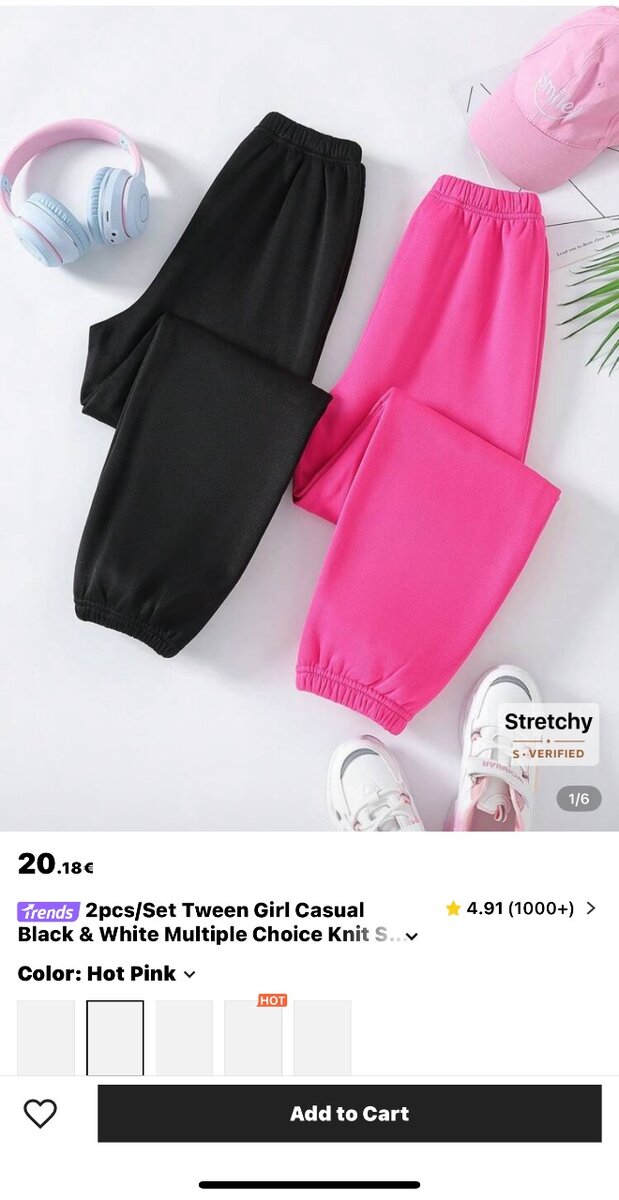Viewport: 619px width, 1200px height.
Task: Tap the currently outlined color swatch
Action: tap(115, 1037)
